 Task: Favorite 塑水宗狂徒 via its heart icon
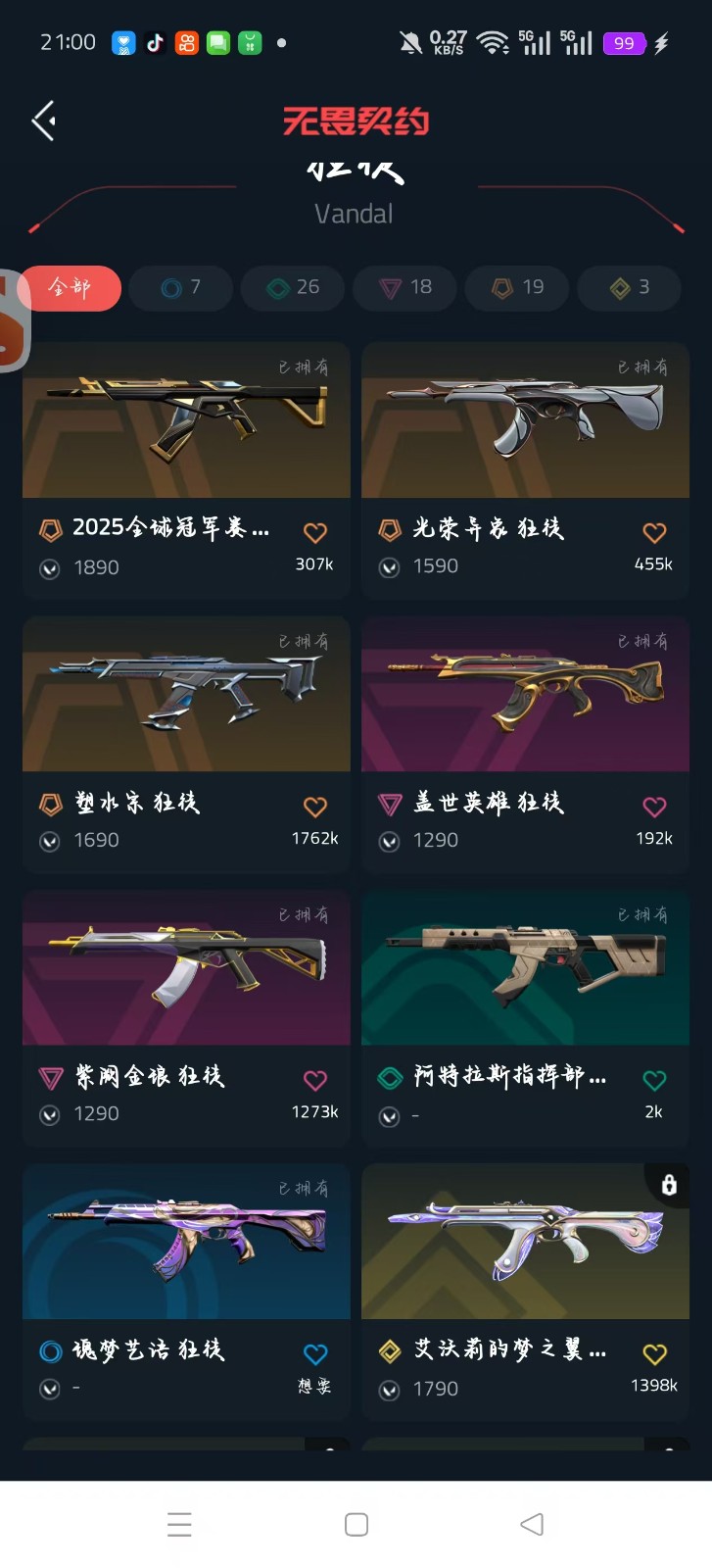(314, 808)
